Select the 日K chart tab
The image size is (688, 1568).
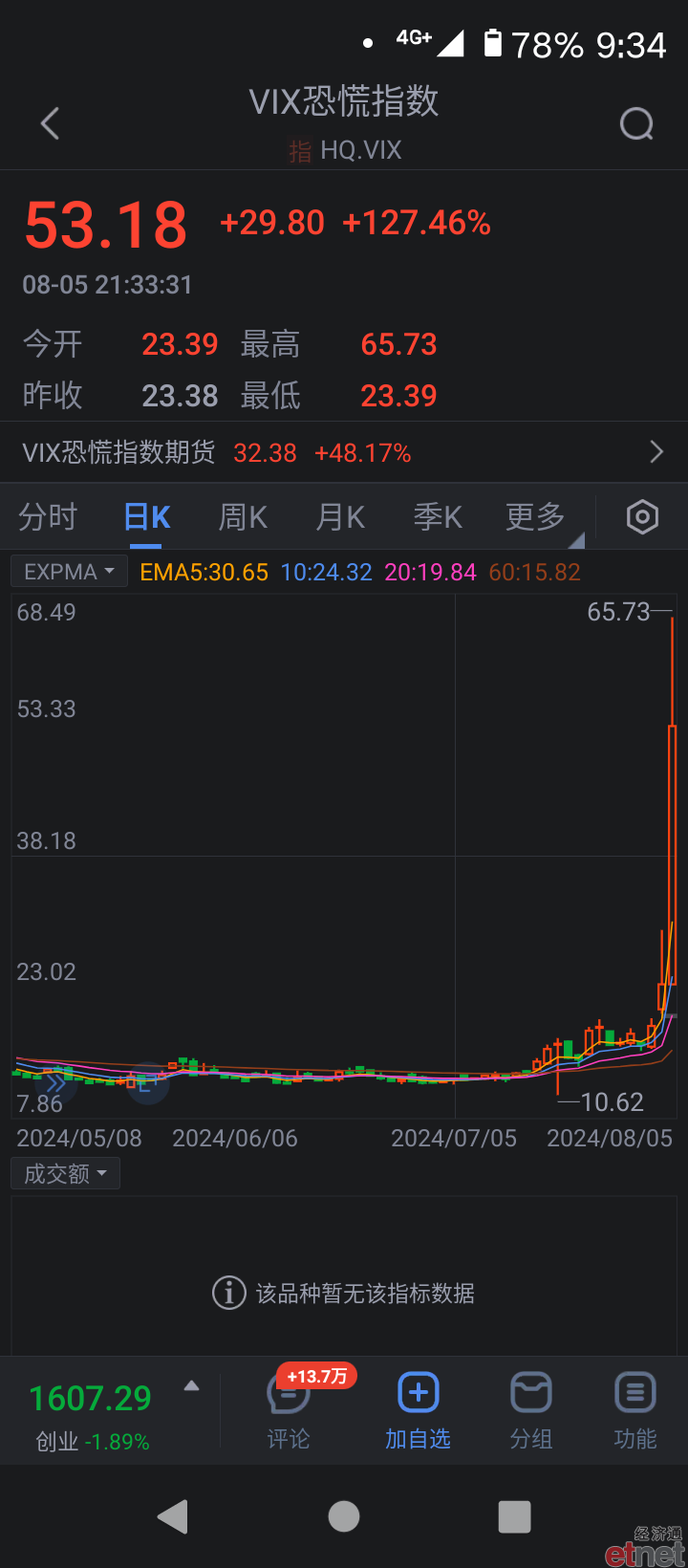pyautogui.click(x=146, y=517)
